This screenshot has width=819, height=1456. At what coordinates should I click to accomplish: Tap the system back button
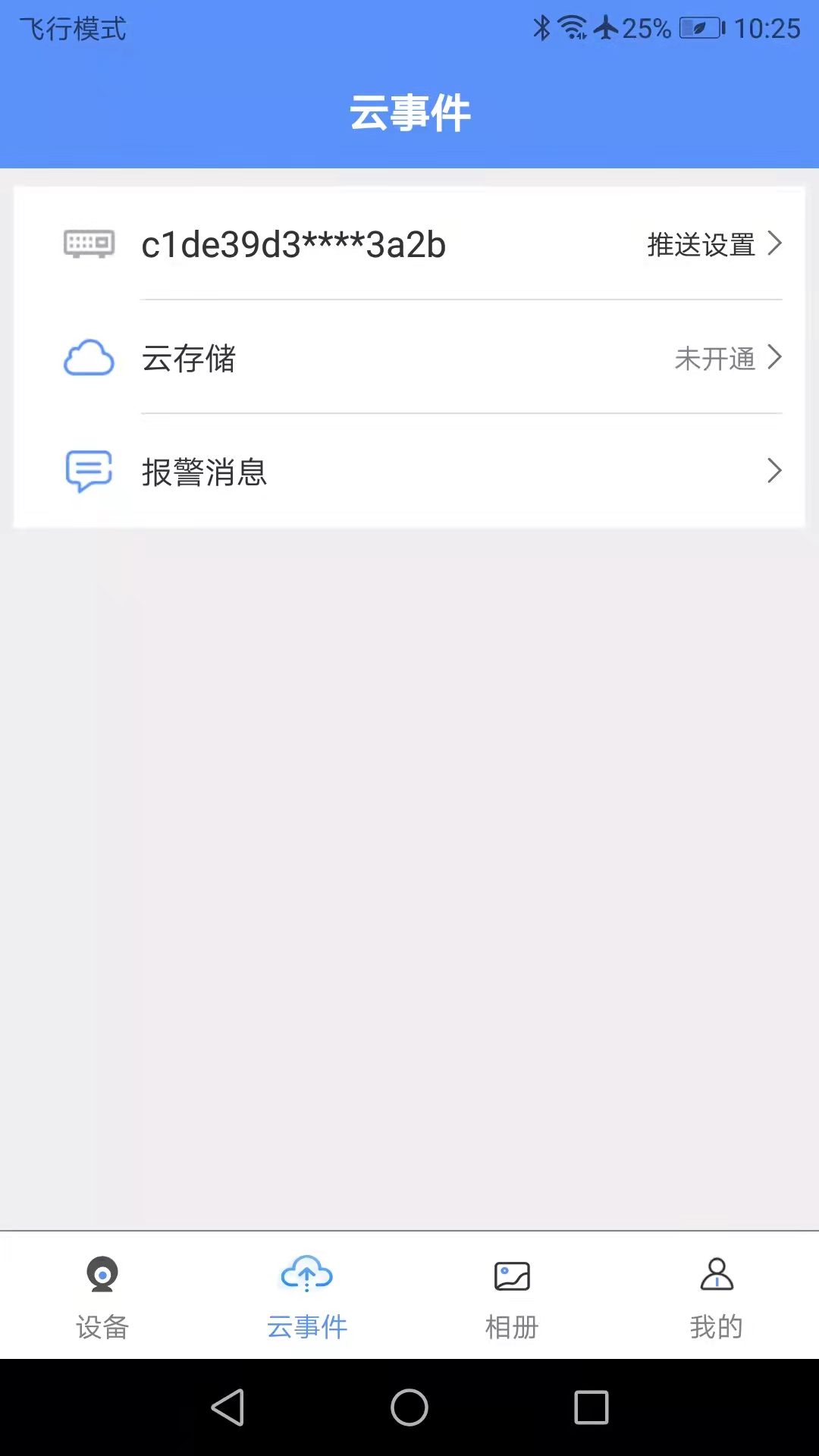click(227, 1407)
